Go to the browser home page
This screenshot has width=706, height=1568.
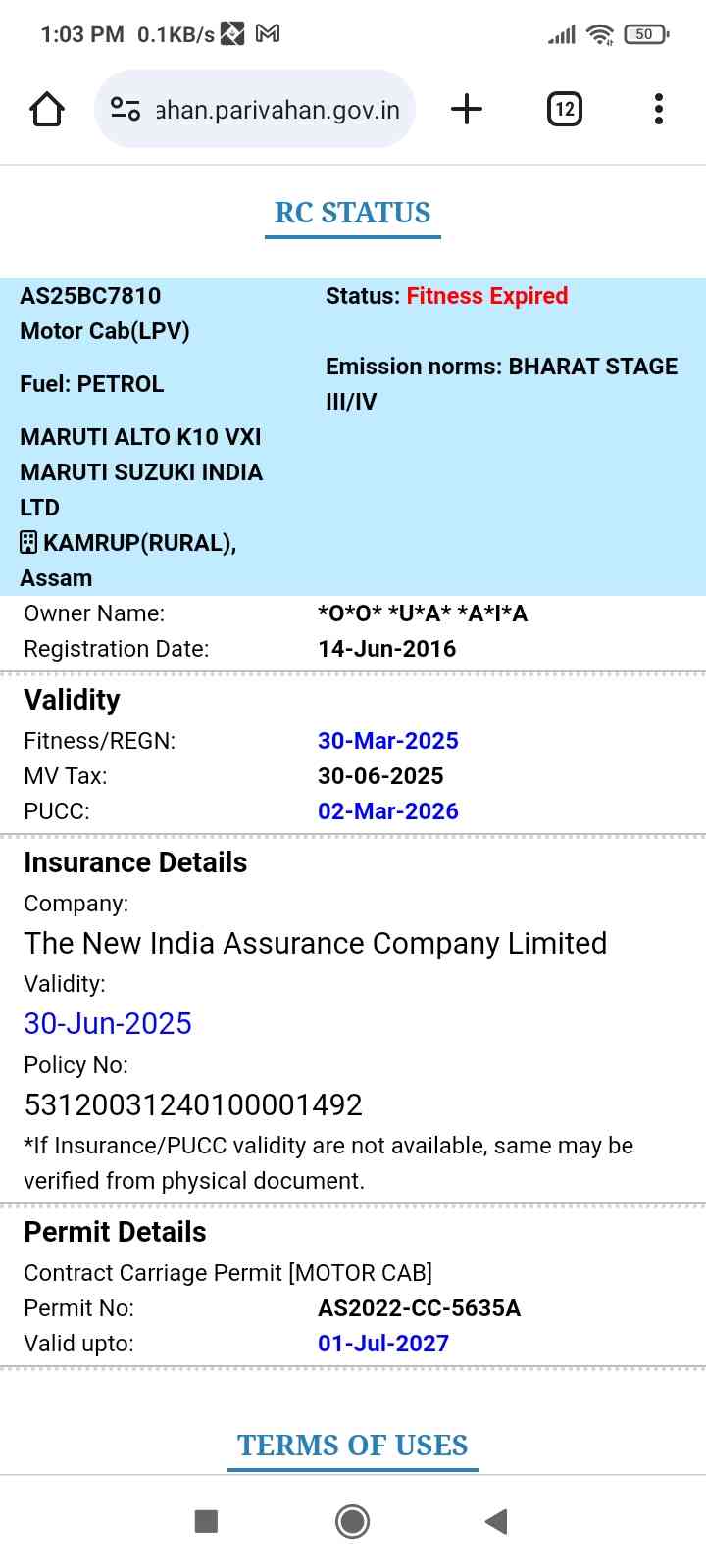(47, 109)
